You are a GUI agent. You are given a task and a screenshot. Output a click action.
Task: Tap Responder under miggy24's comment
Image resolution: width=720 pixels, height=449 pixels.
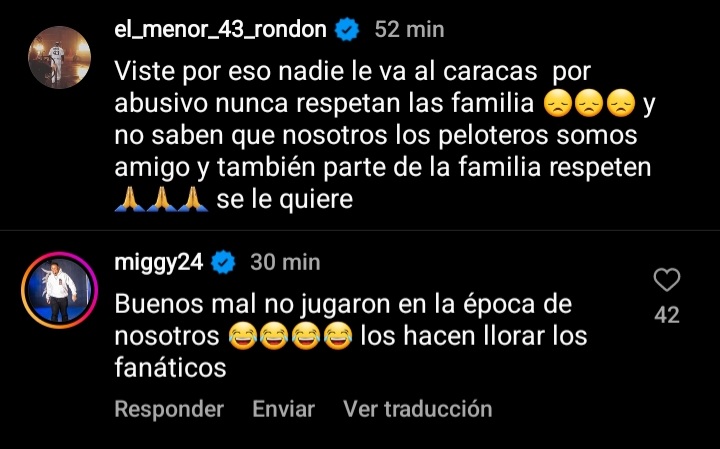click(x=169, y=409)
